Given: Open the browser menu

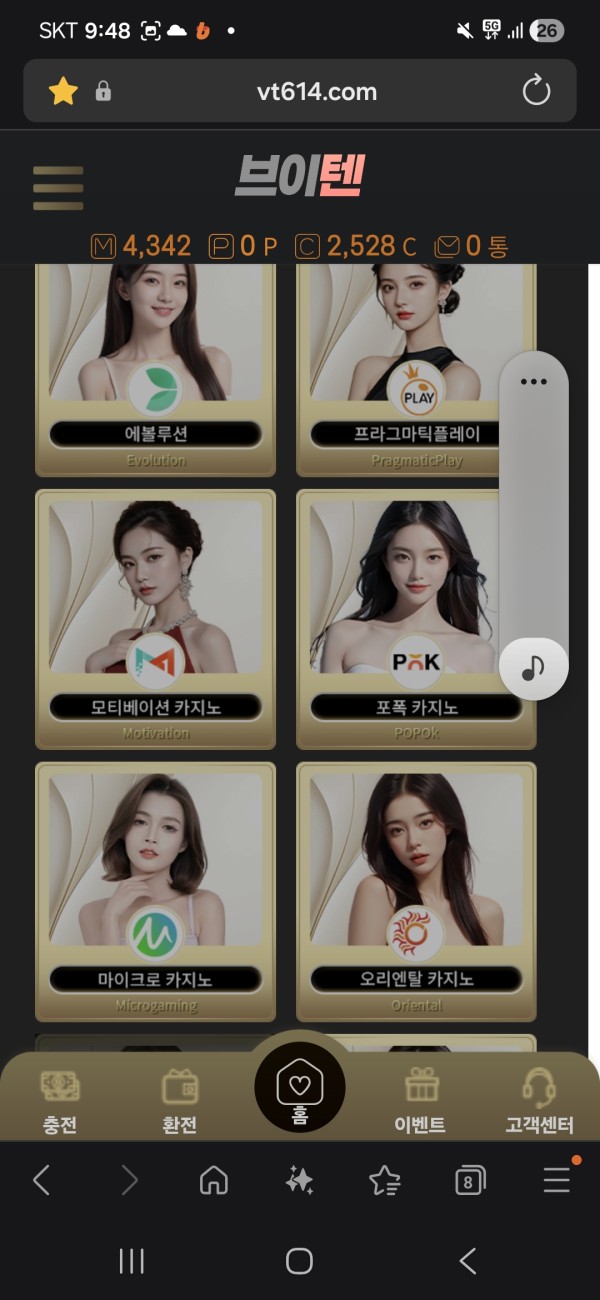Looking at the screenshot, I should (556, 1181).
